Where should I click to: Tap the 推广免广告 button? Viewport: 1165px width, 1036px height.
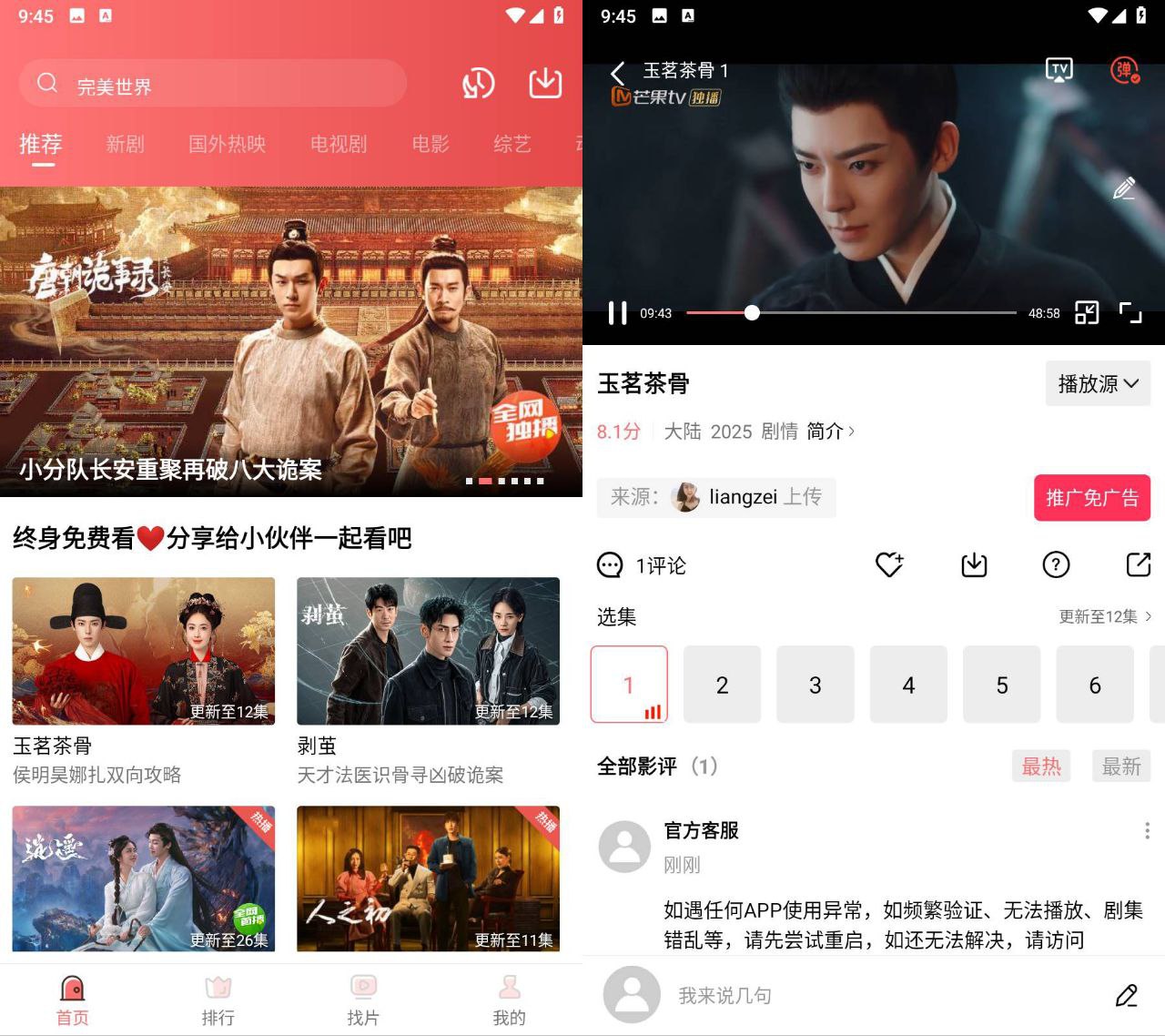coord(1091,498)
